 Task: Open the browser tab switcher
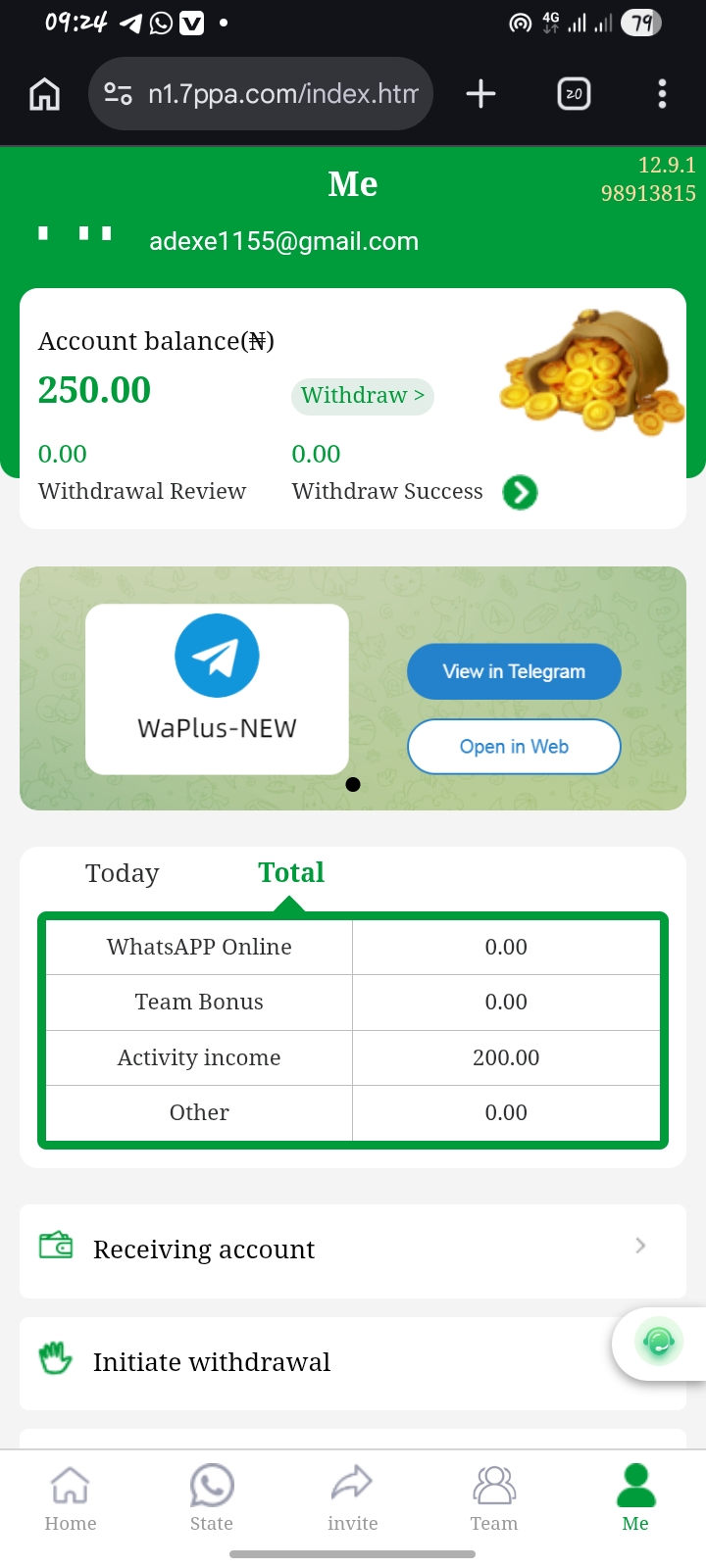tap(574, 94)
